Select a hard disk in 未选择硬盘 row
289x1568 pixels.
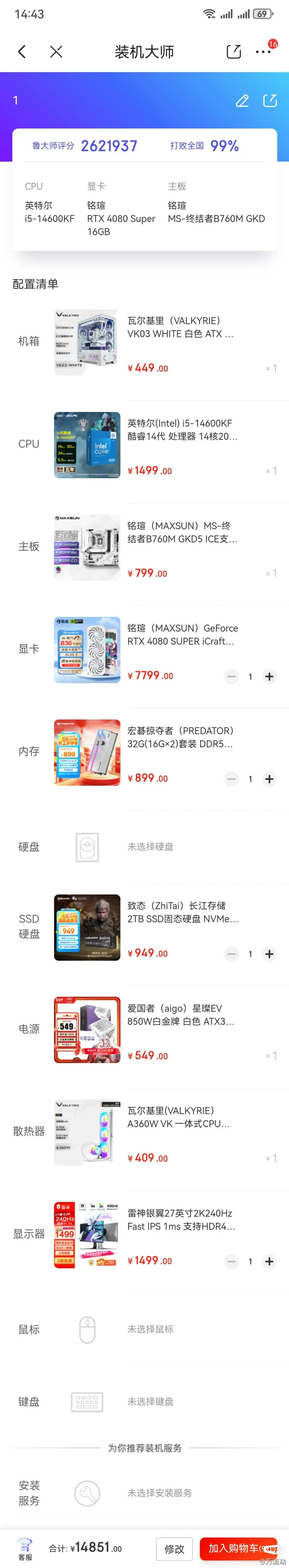pos(150,847)
